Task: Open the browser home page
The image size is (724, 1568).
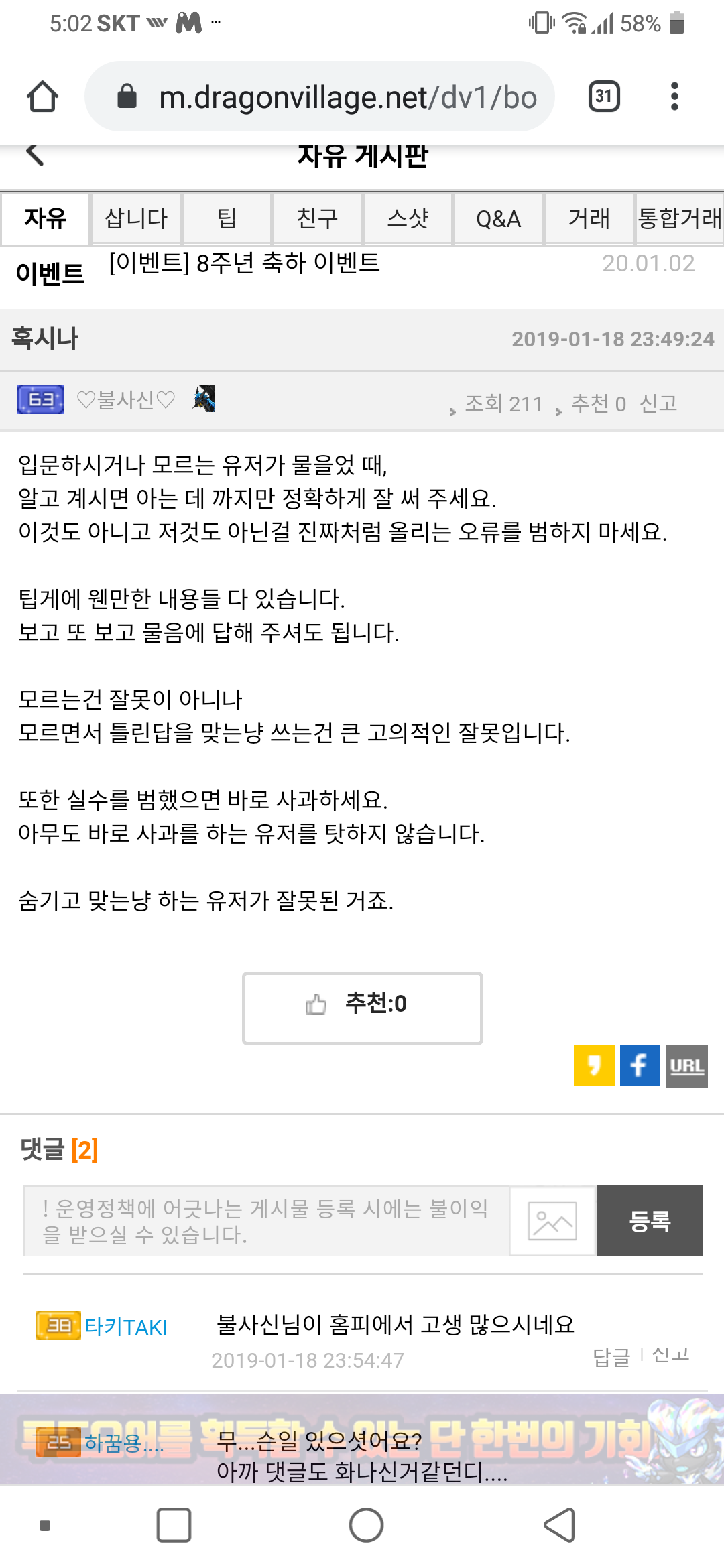Action: pos(42,96)
